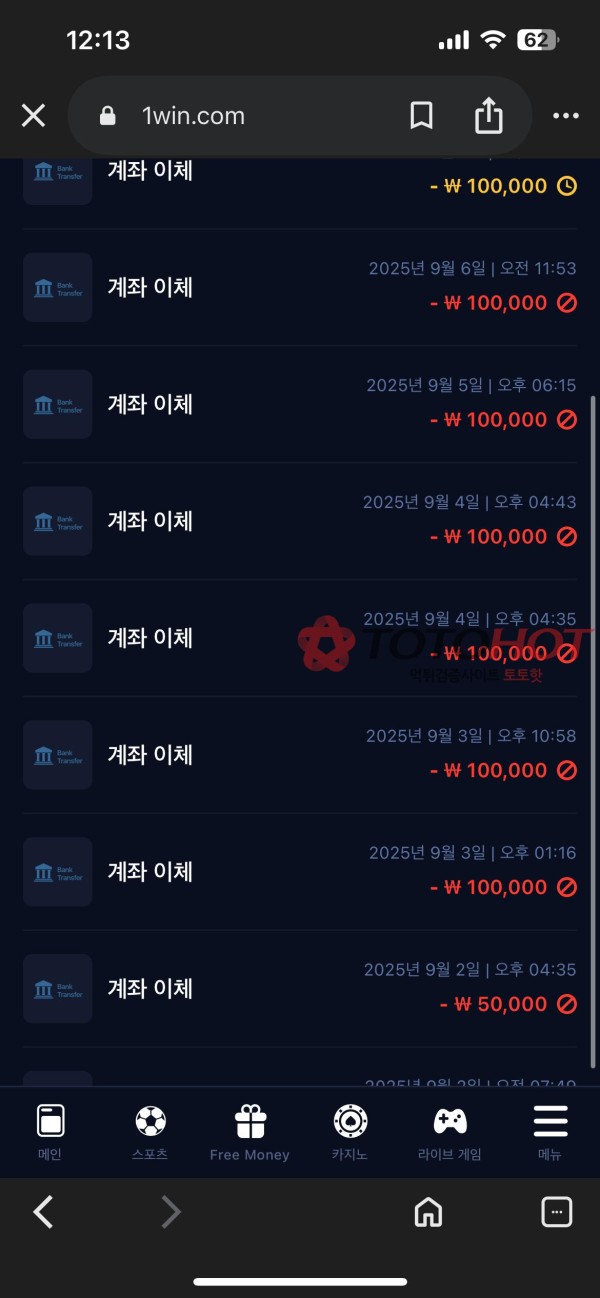600x1298 pixels.
Task: Open the transfer from 2025년 9월 6일 오전 11:53
Action: (x=300, y=287)
